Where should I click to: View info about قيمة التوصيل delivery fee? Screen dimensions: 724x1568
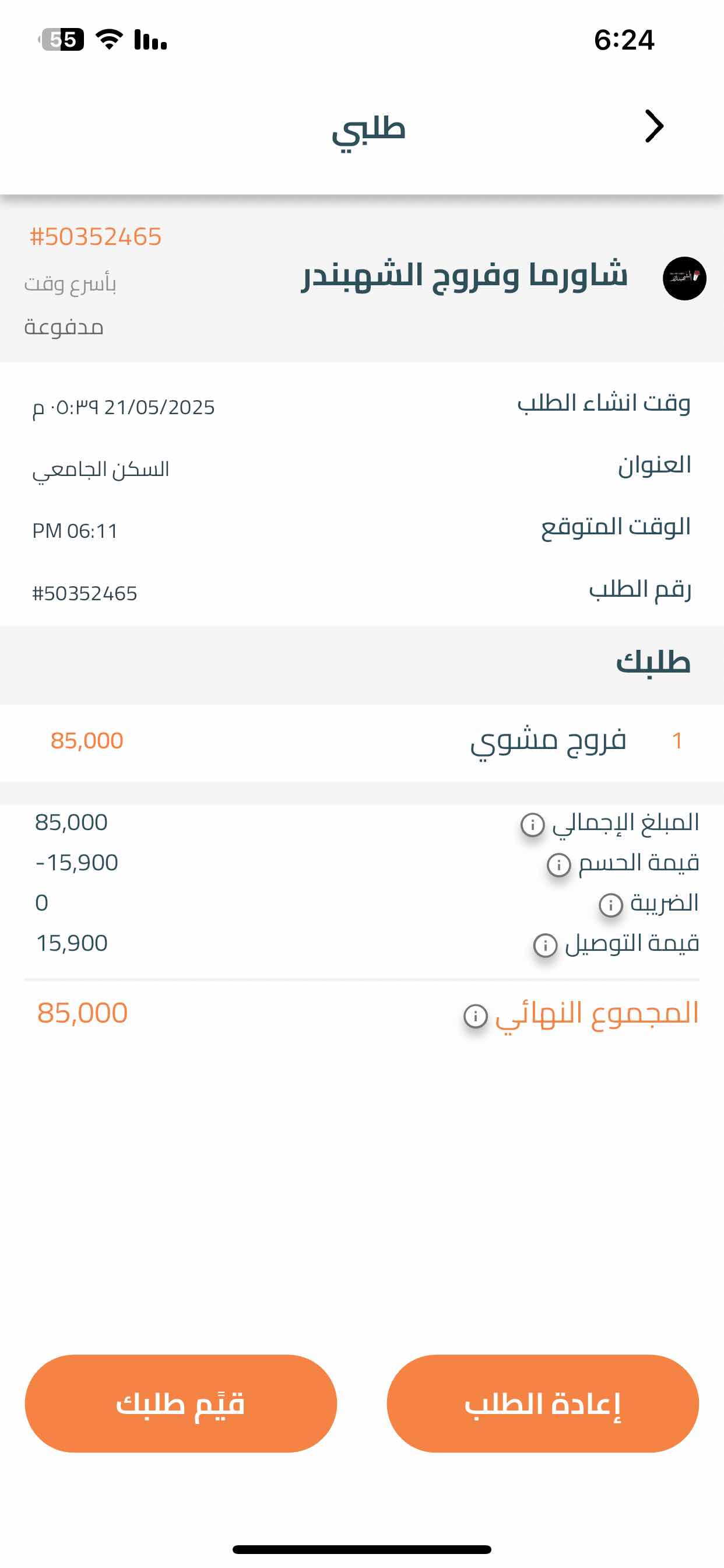(545, 944)
